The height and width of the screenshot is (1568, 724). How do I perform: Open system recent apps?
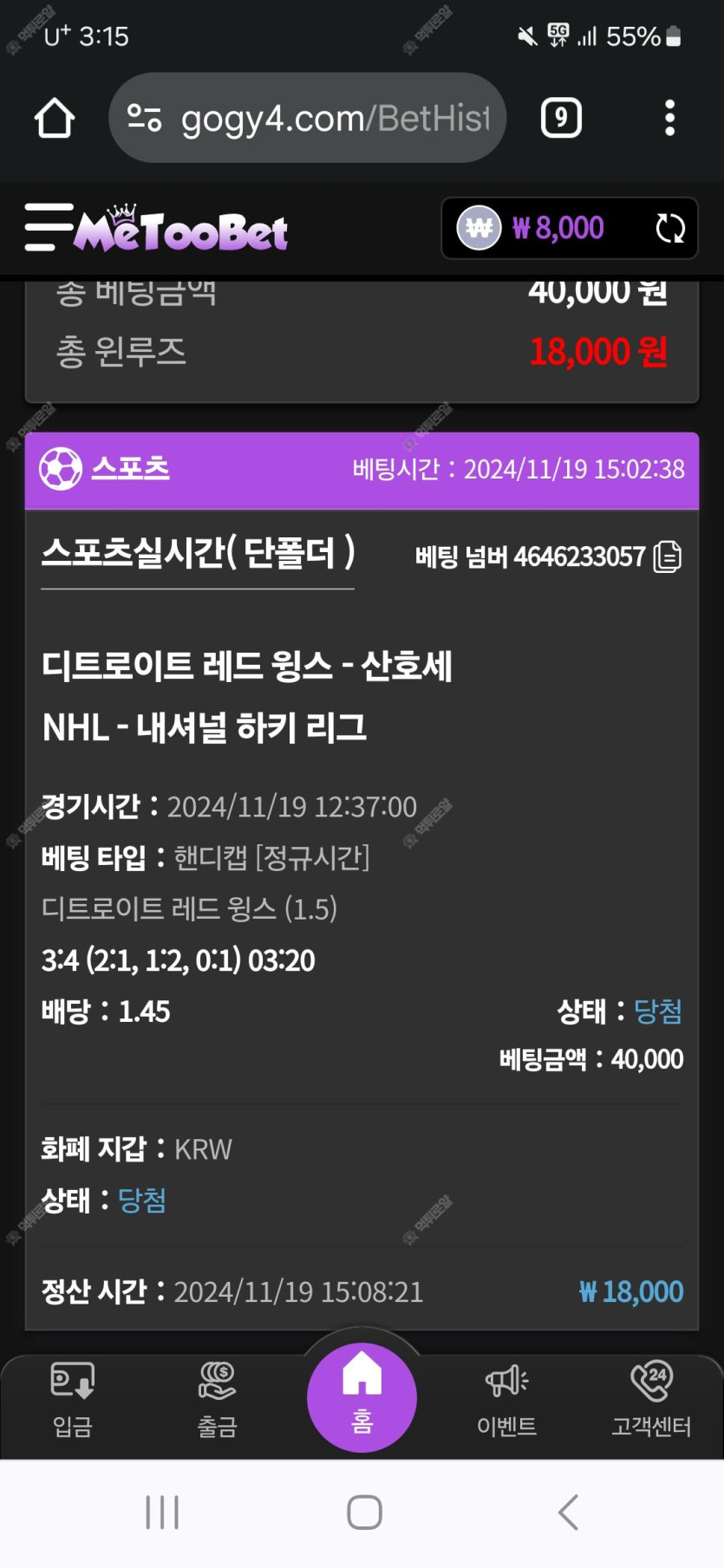tap(162, 1513)
